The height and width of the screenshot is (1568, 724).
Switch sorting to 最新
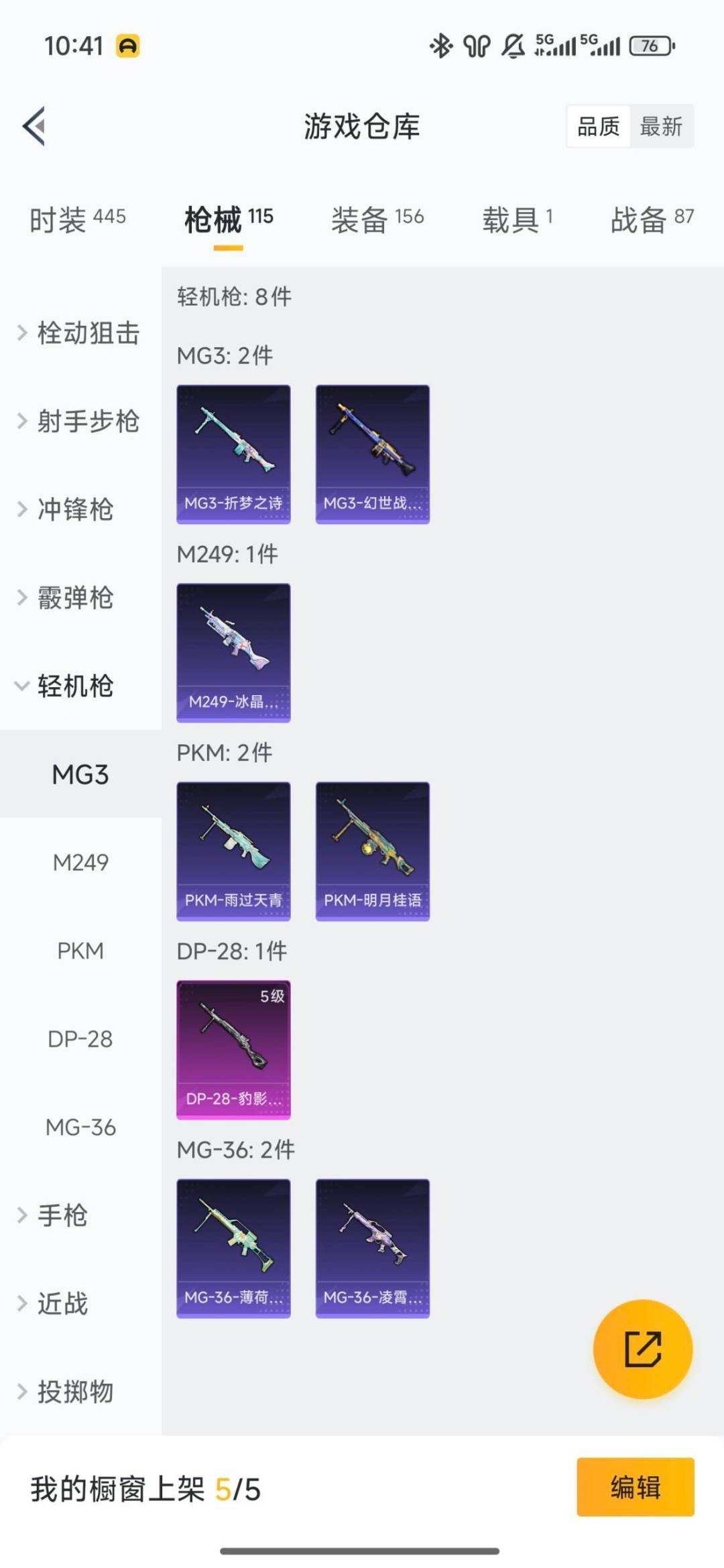click(x=660, y=127)
